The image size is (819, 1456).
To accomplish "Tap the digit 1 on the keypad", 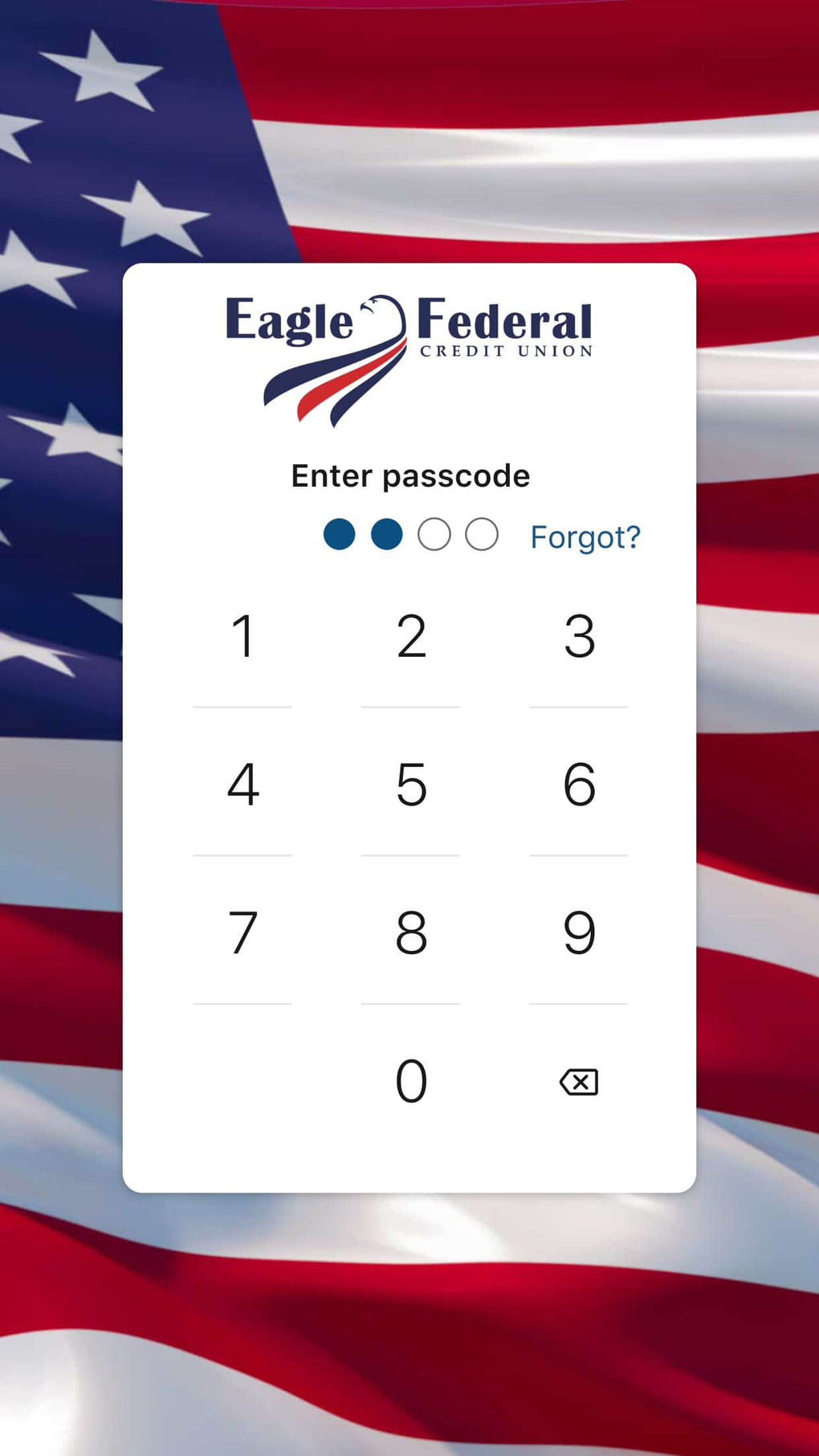I will click(243, 637).
